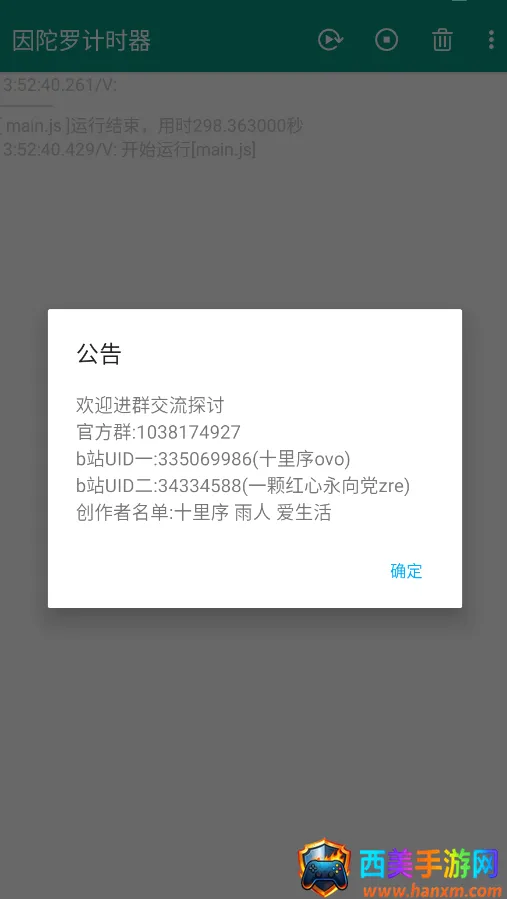This screenshot has height=899, width=507.
Task: Stop the running script via stop icon
Action: coord(387,40)
